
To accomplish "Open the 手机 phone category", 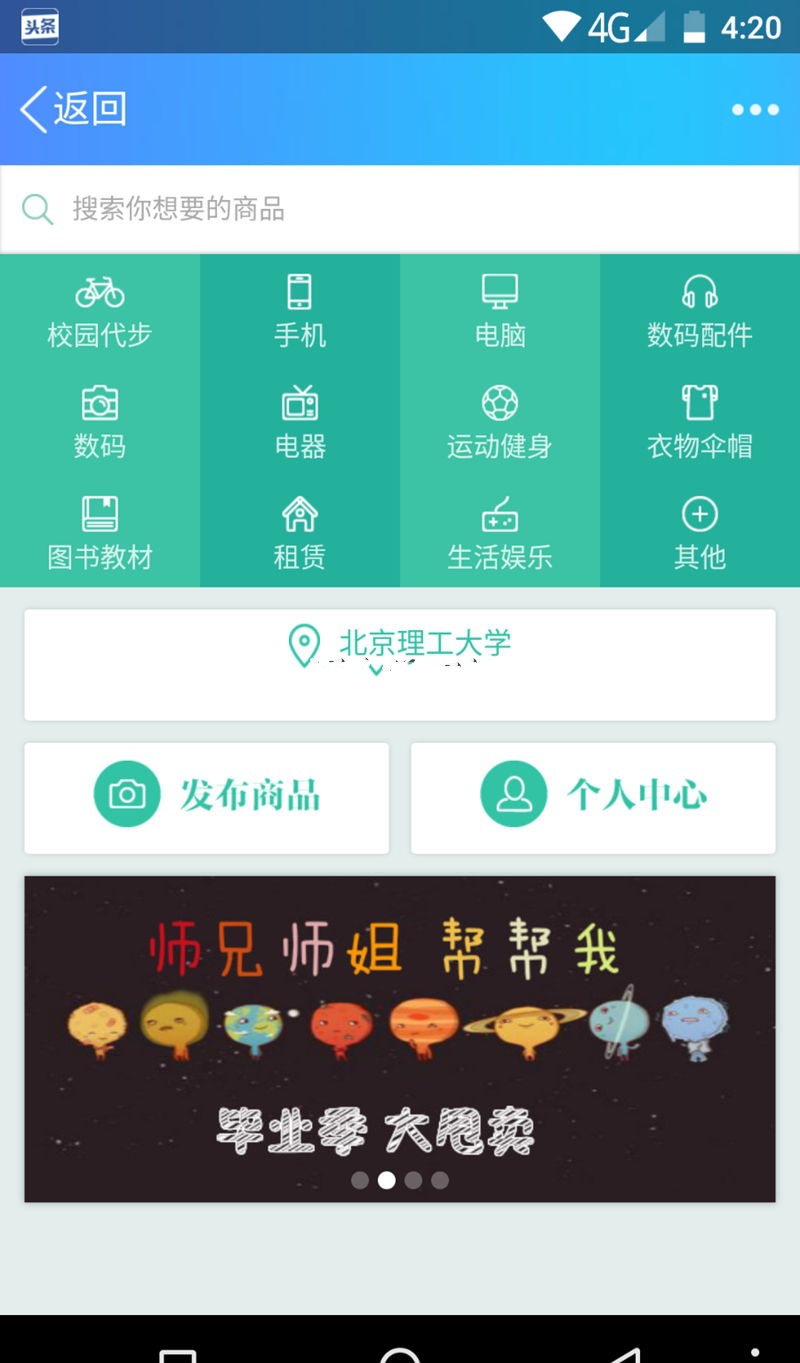I will tap(299, 291).
